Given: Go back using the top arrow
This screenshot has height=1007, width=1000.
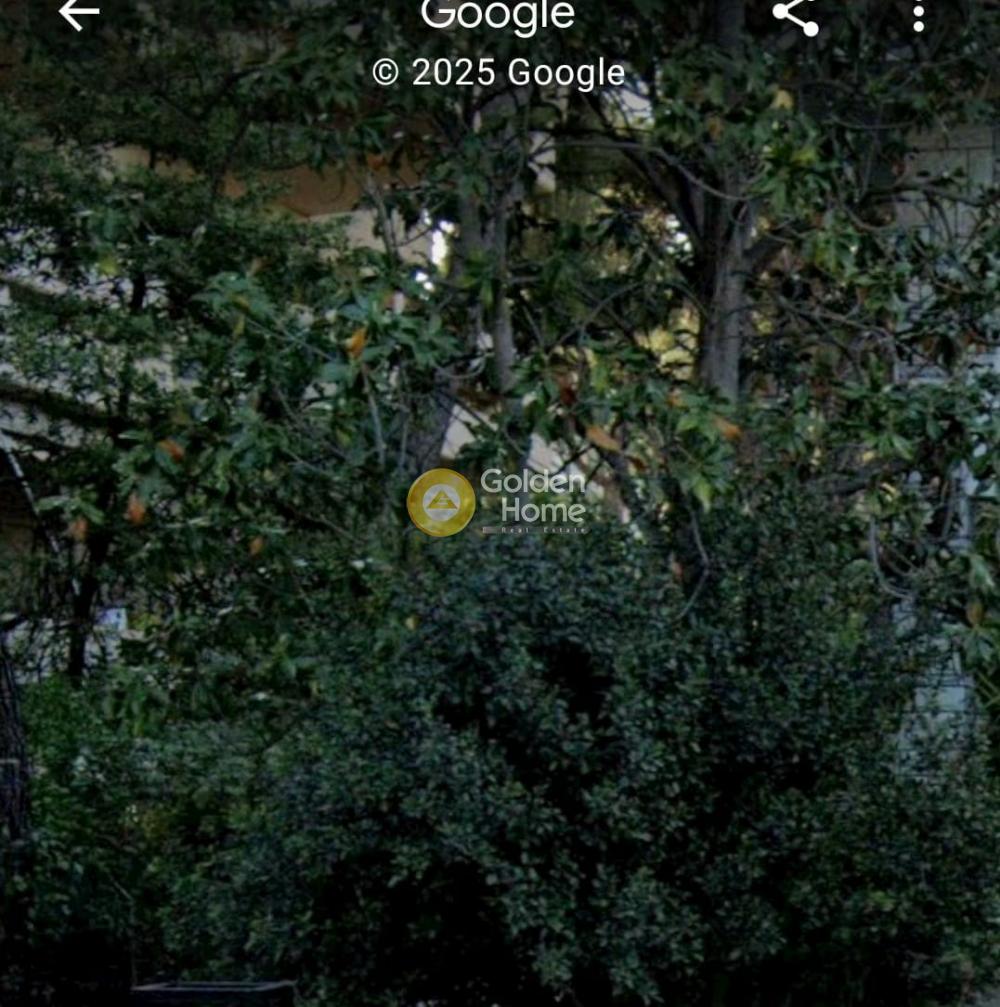Looking at the screenshot, I should (78, 14).
